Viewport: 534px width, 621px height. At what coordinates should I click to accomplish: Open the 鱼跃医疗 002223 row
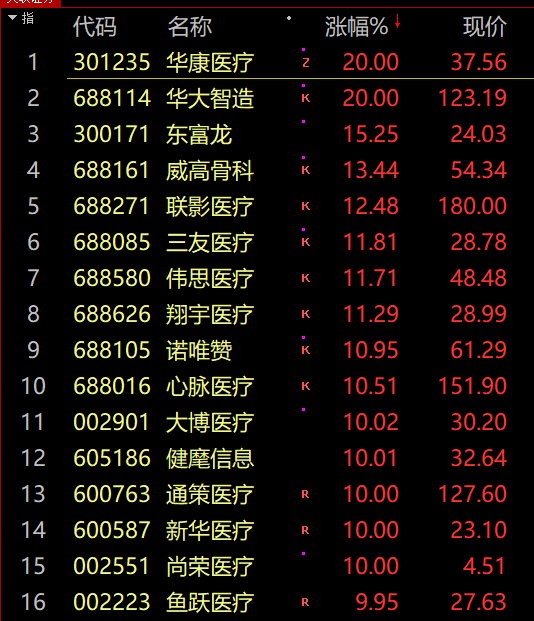[x=267, y=602]
